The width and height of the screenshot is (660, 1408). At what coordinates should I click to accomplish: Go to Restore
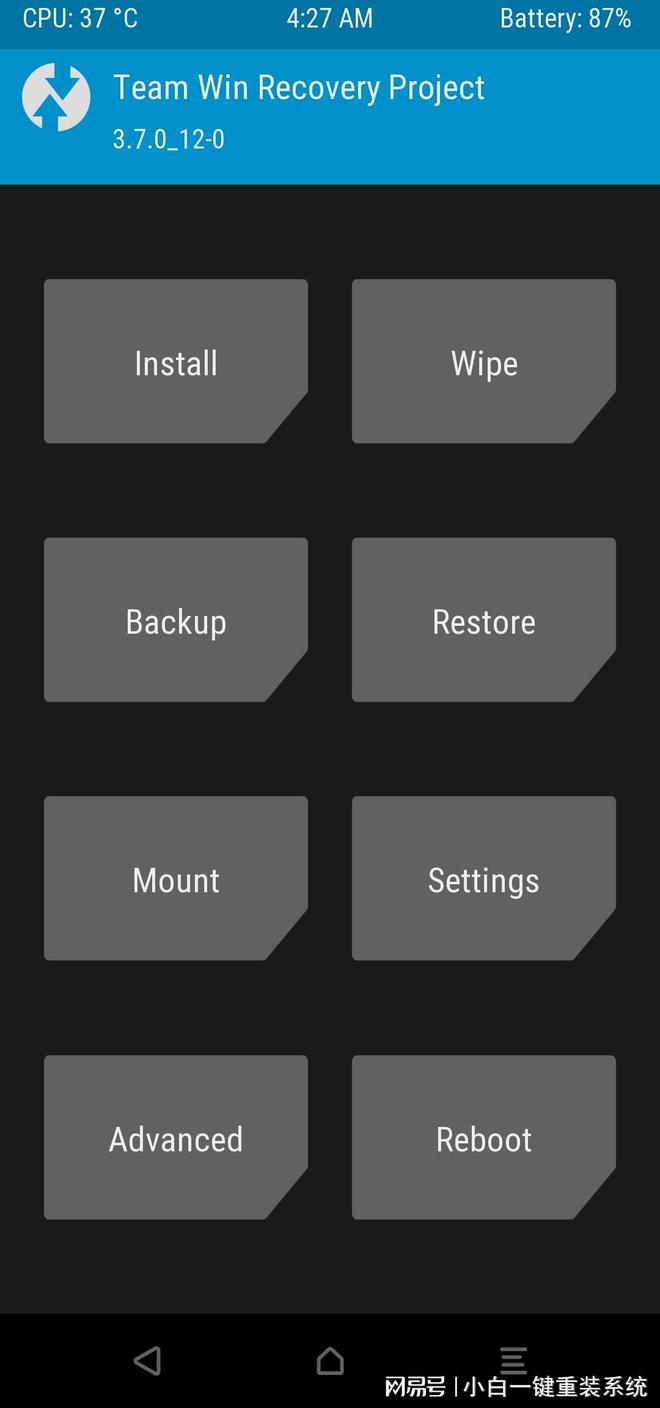tap(483, 620)
